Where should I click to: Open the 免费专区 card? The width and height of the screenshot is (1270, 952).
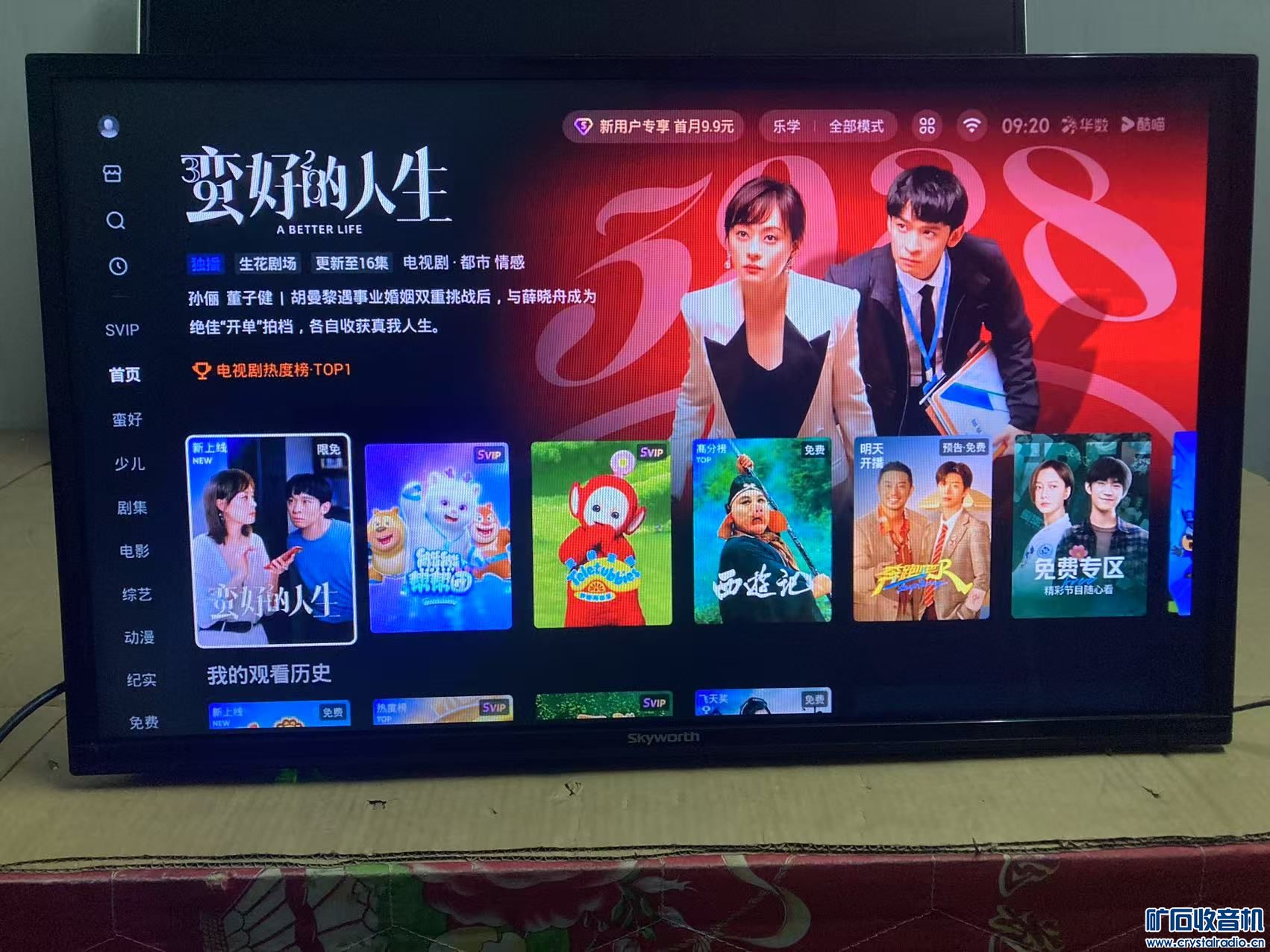click(1079, 526)
